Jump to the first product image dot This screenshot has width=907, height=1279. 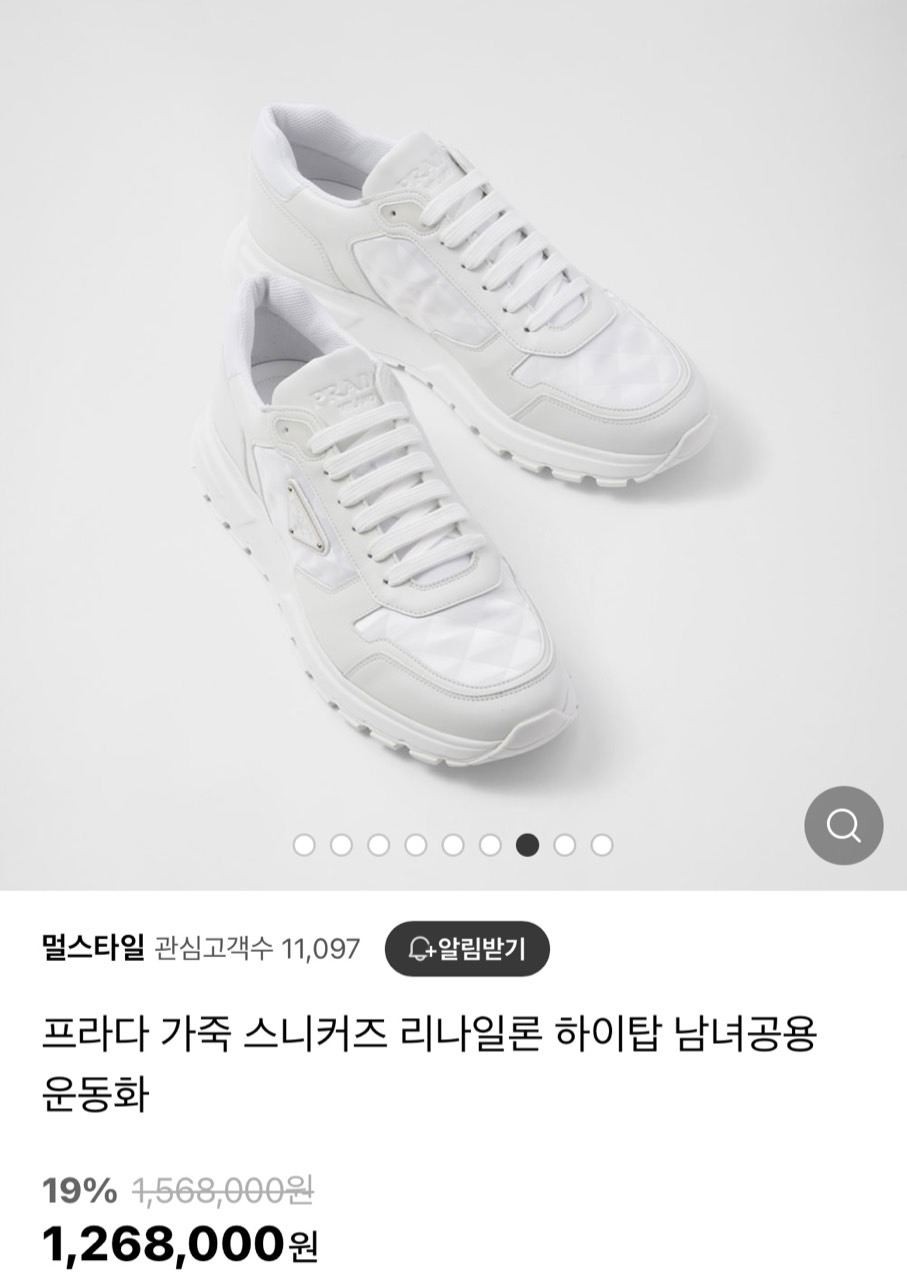tap(304, 846)
